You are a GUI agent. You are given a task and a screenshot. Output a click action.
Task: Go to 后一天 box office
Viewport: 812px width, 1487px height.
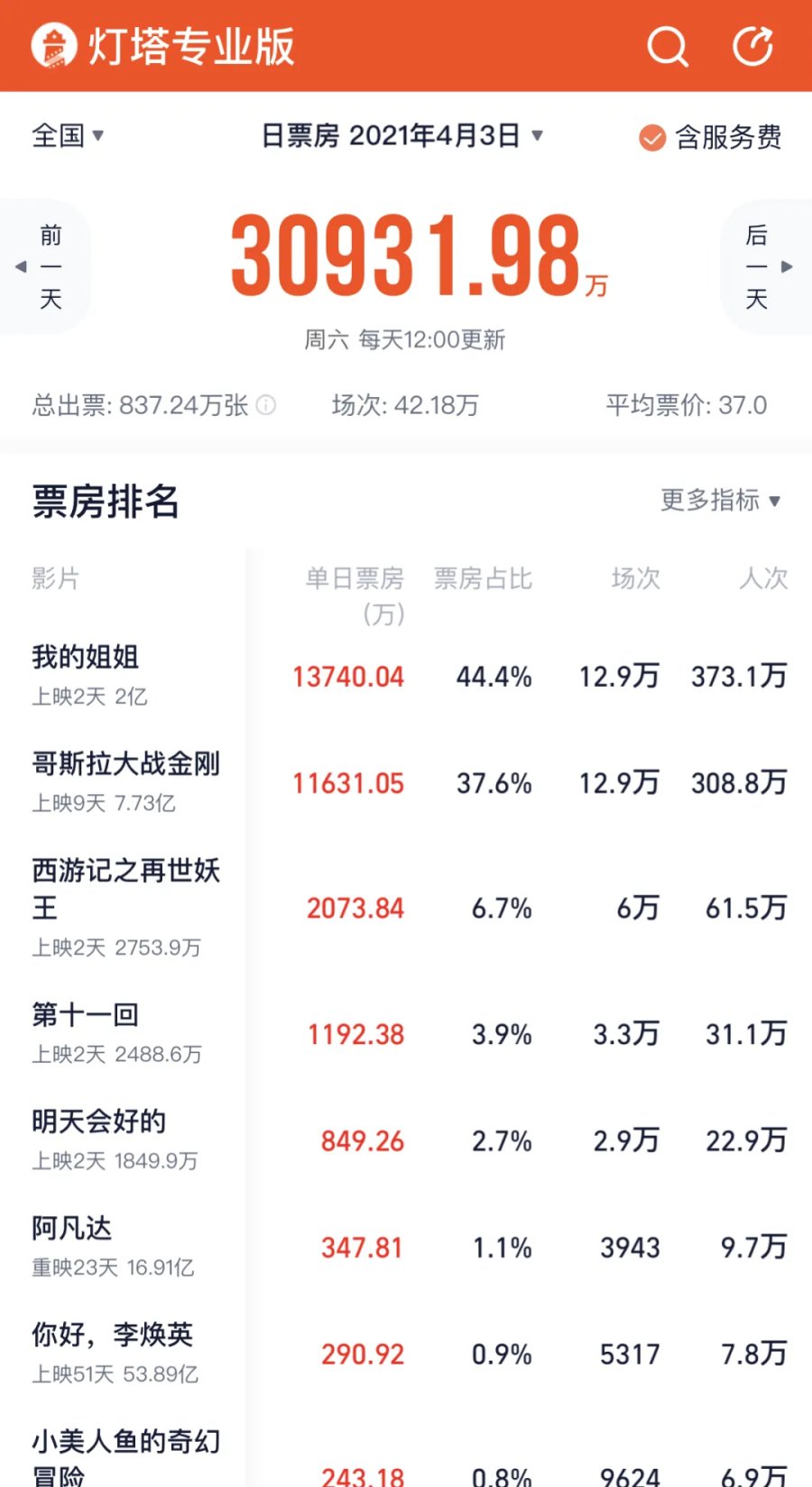pyautogui.click(x=763, y=266)
